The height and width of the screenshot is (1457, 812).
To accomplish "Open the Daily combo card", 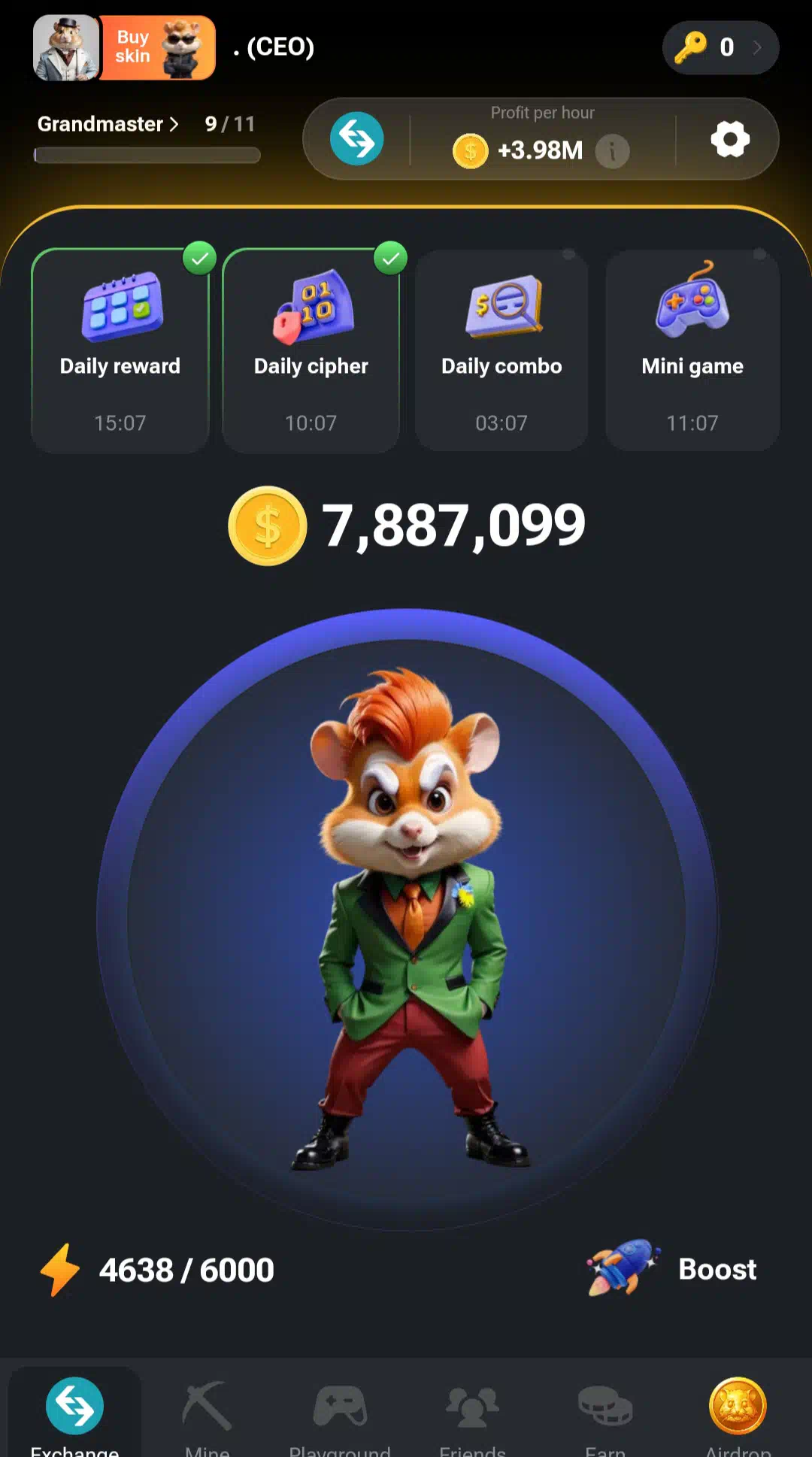I will (501, 351).
